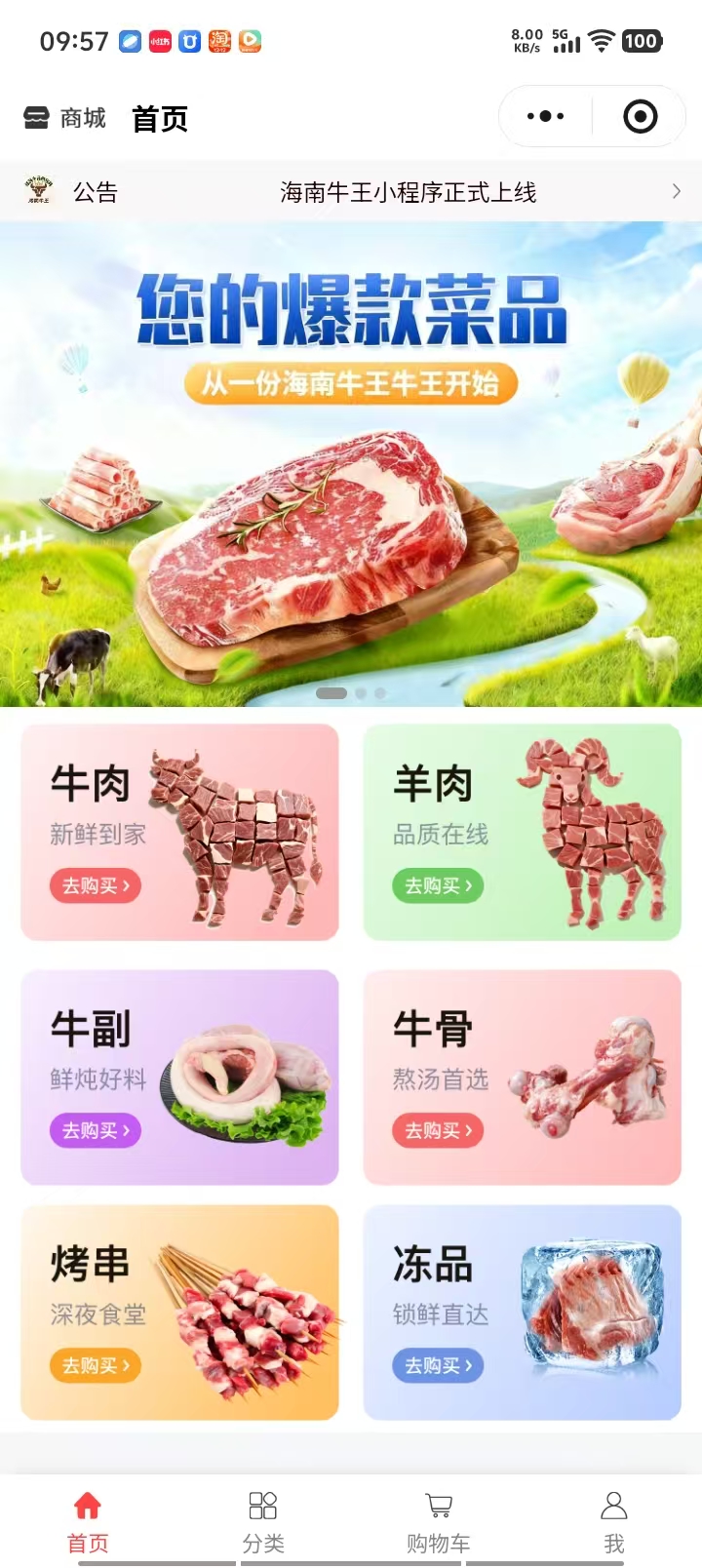Tap 去购买 on the 羊肉 card

[438, 885]
